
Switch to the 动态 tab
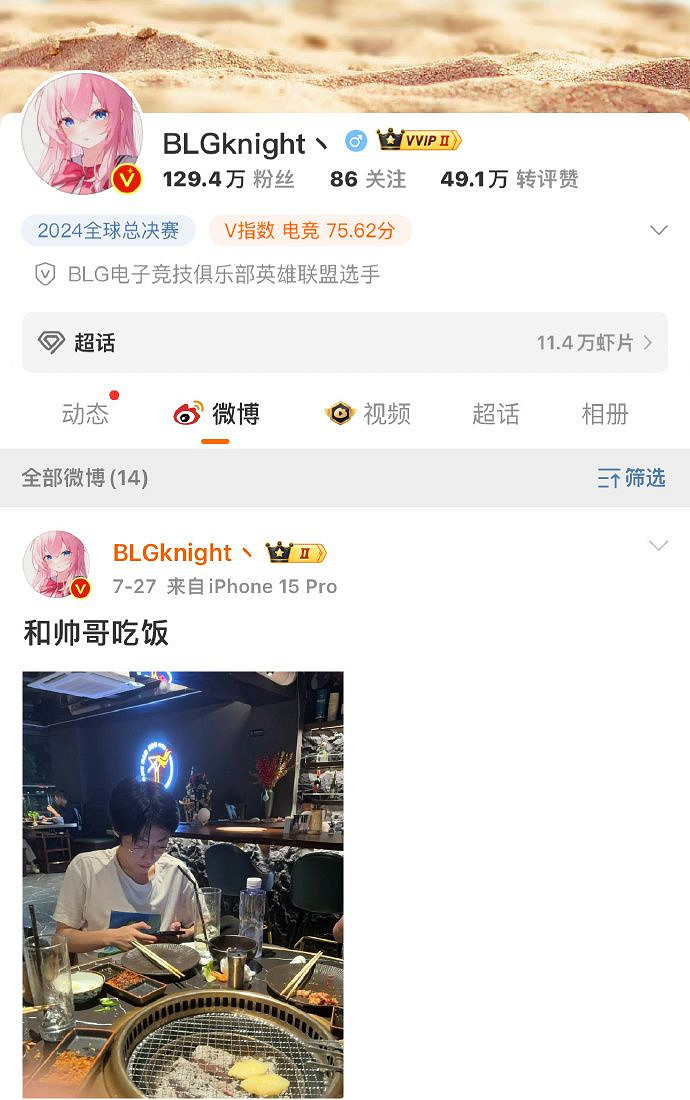tap(85, 414)
